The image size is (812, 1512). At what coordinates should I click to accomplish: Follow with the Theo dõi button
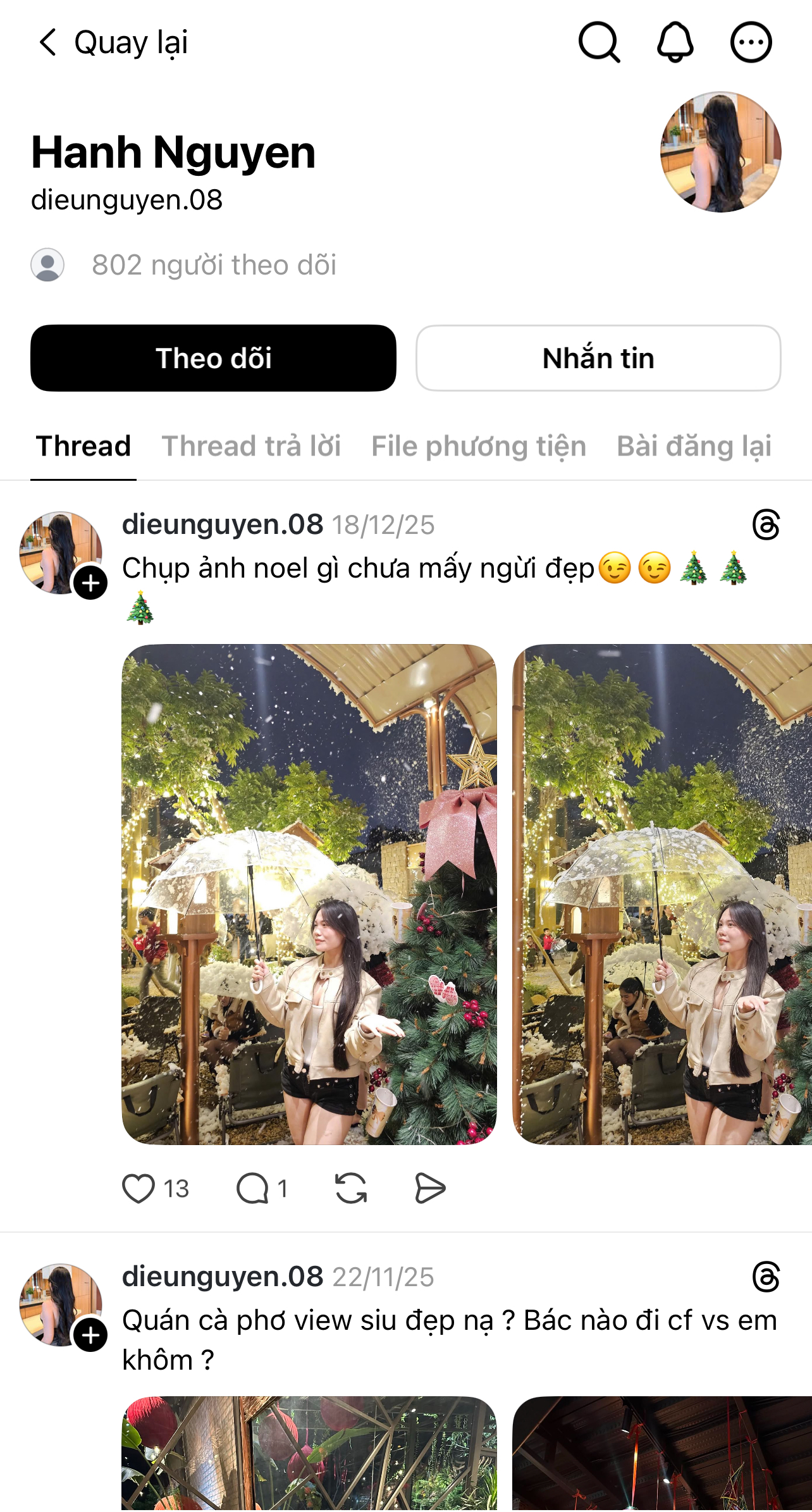click(213, 358)
